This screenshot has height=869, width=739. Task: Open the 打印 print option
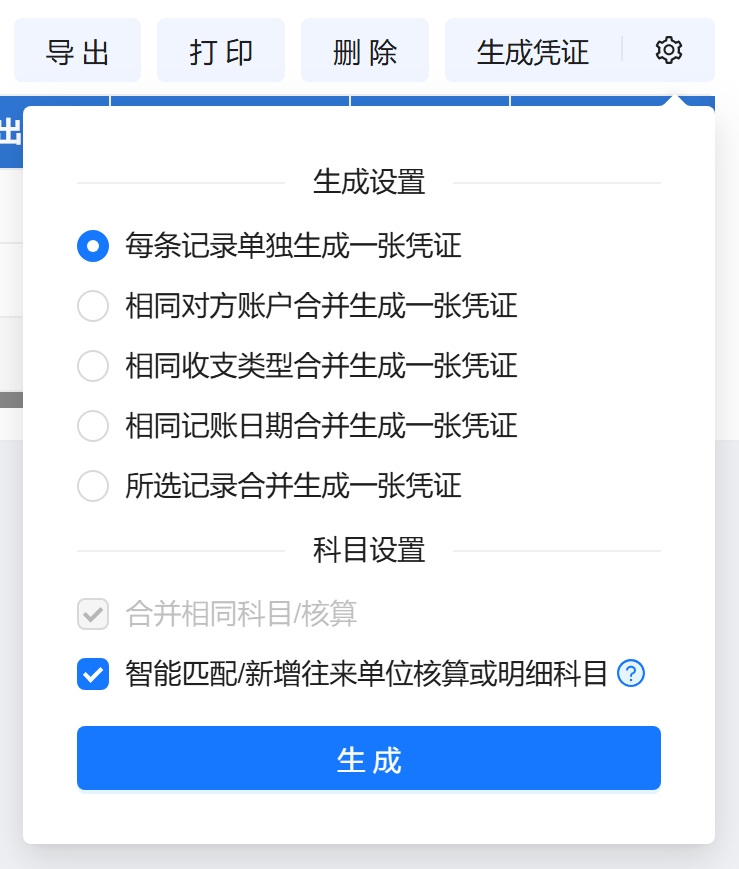pyautogui.click(x=221, y=51)
